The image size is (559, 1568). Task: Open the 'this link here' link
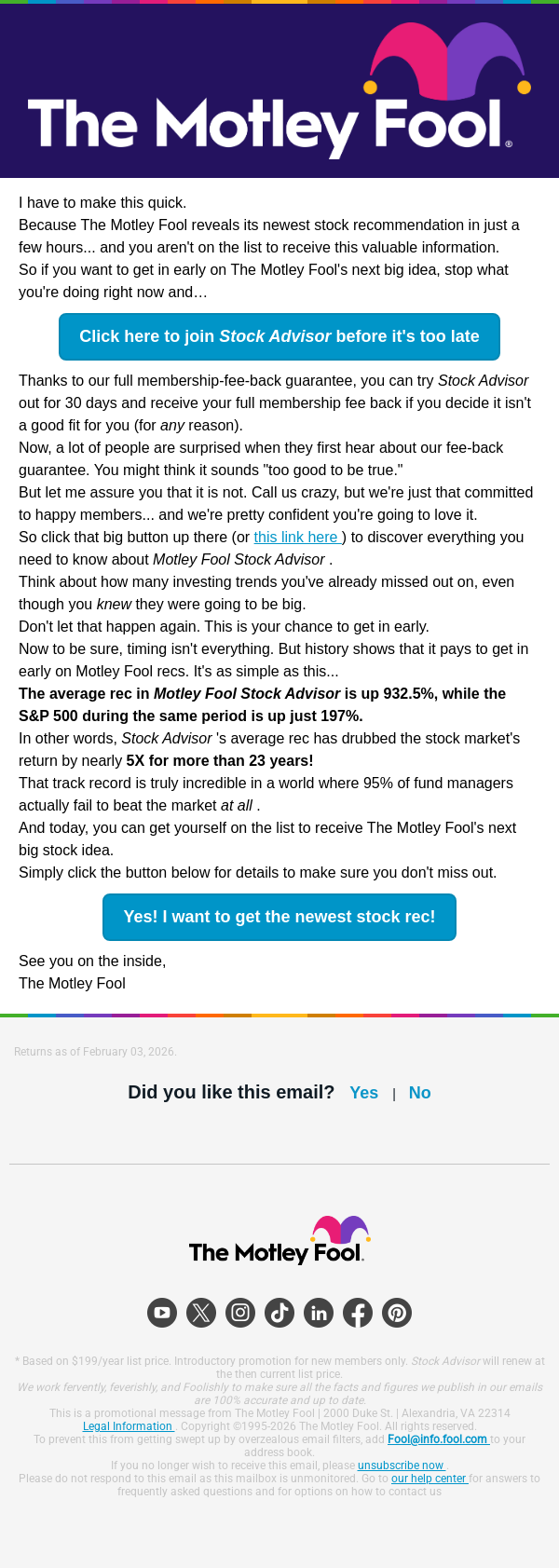pos(296,538)
